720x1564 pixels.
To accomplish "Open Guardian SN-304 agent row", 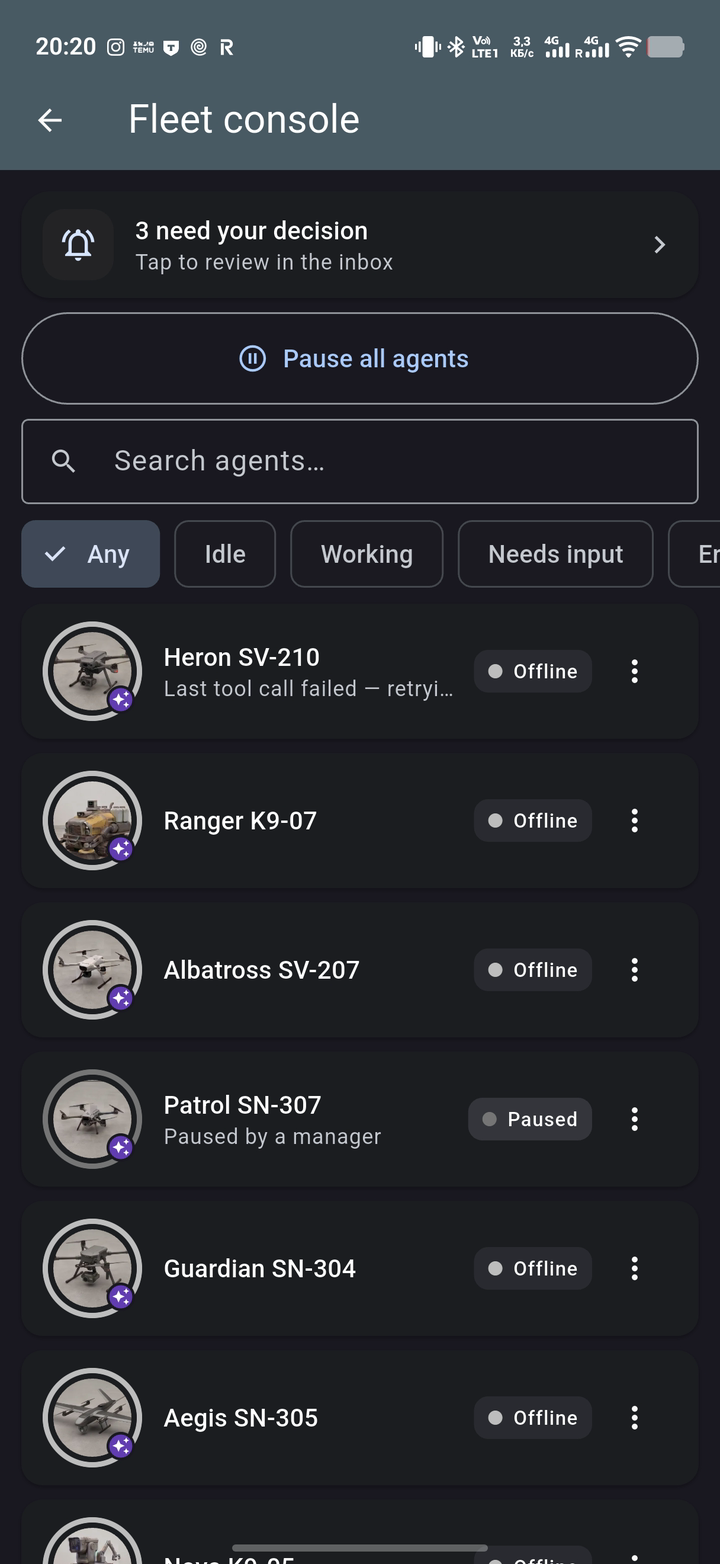I will [360, 1268].
